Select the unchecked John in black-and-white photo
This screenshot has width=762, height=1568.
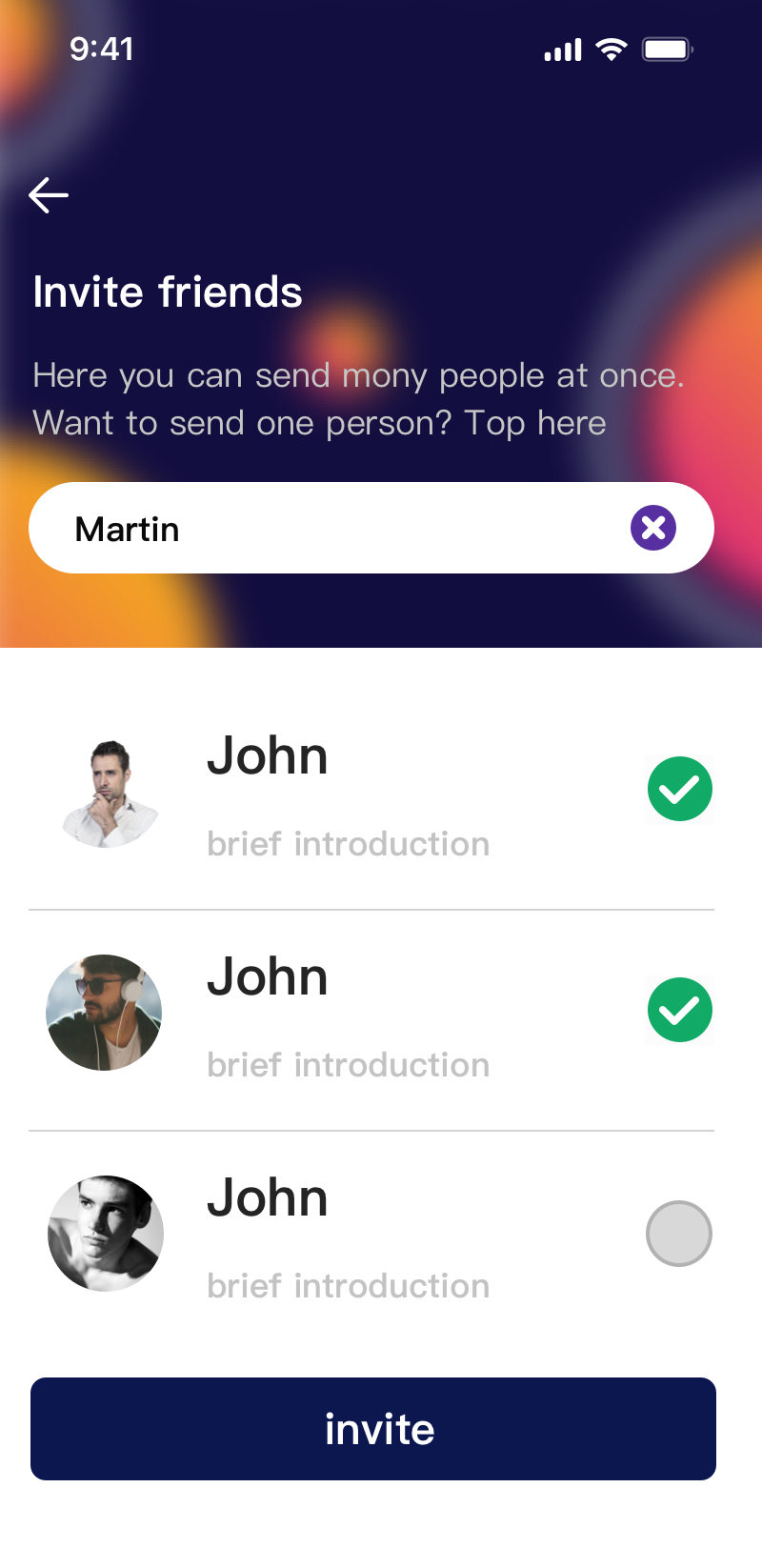pyautogui.click(x=678, y=1234)
